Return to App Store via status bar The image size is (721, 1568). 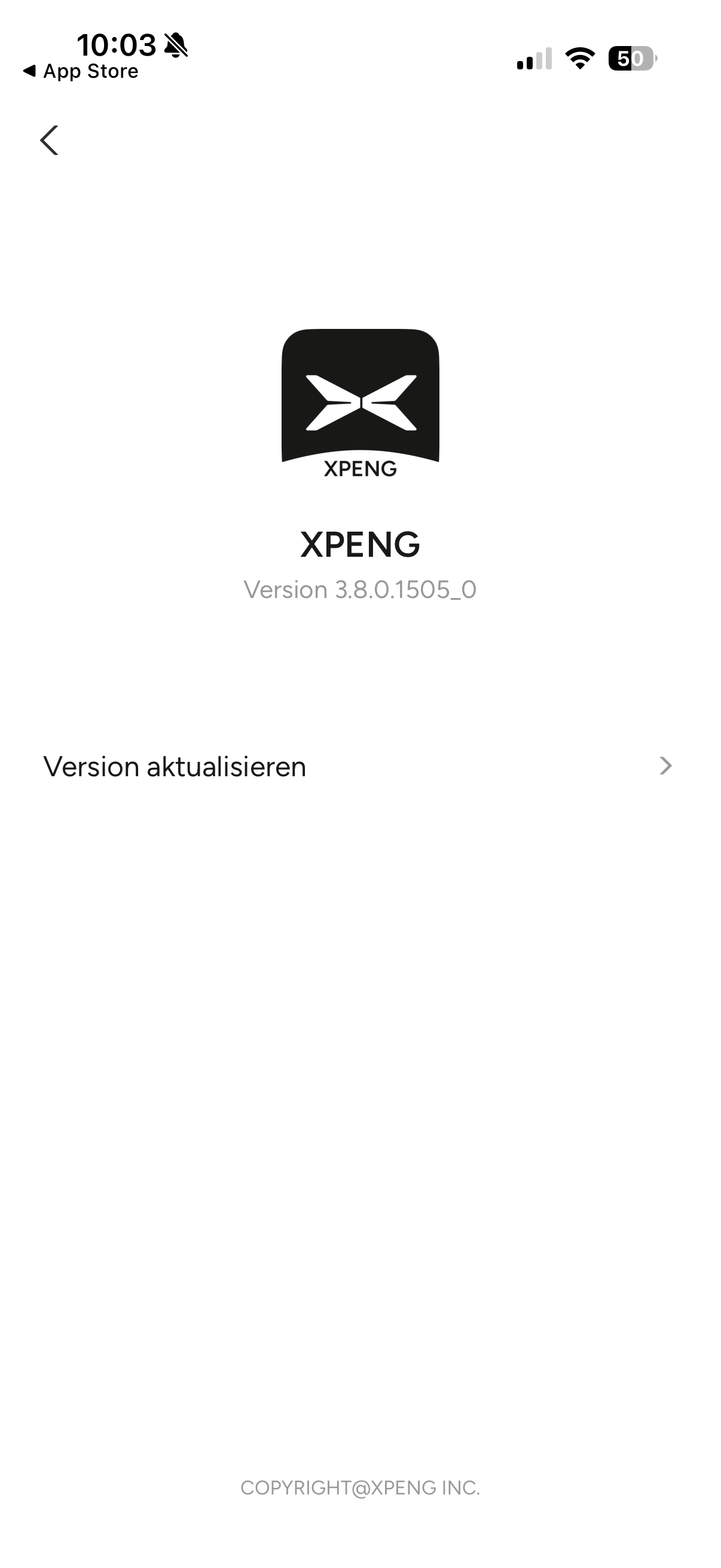coord(81,72)
